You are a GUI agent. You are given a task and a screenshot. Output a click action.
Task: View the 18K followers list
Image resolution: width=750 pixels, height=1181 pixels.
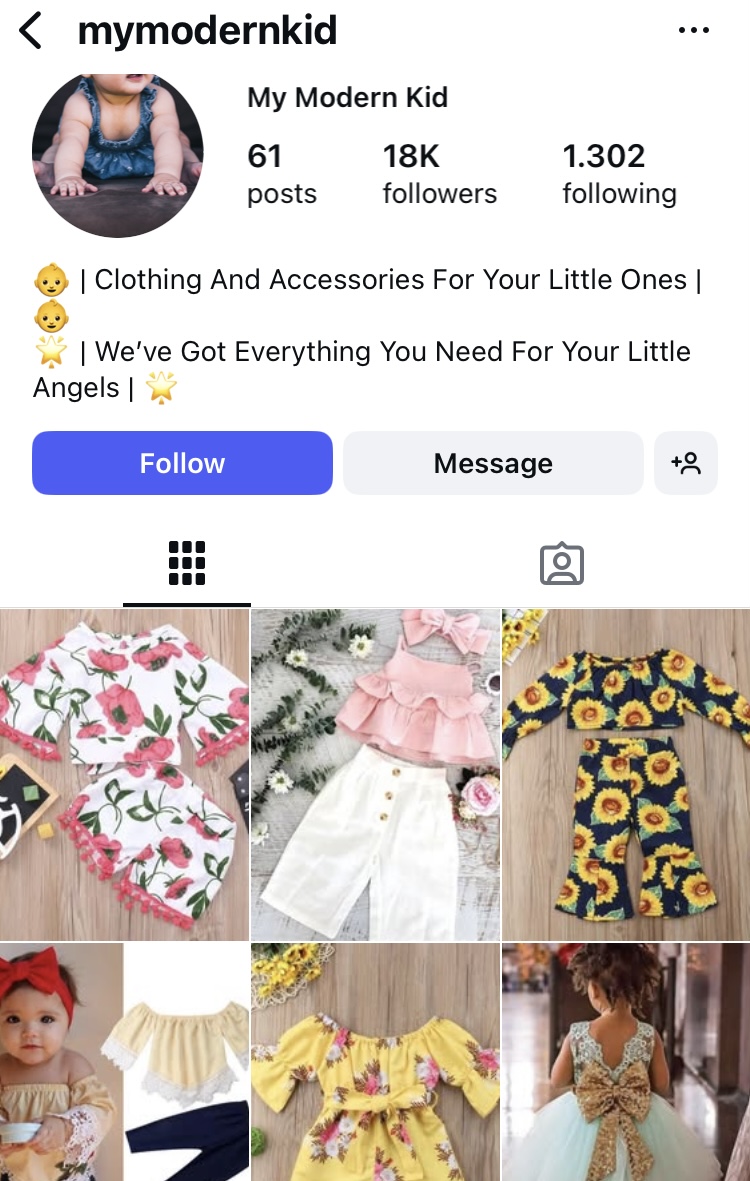(x=439, y=173)
